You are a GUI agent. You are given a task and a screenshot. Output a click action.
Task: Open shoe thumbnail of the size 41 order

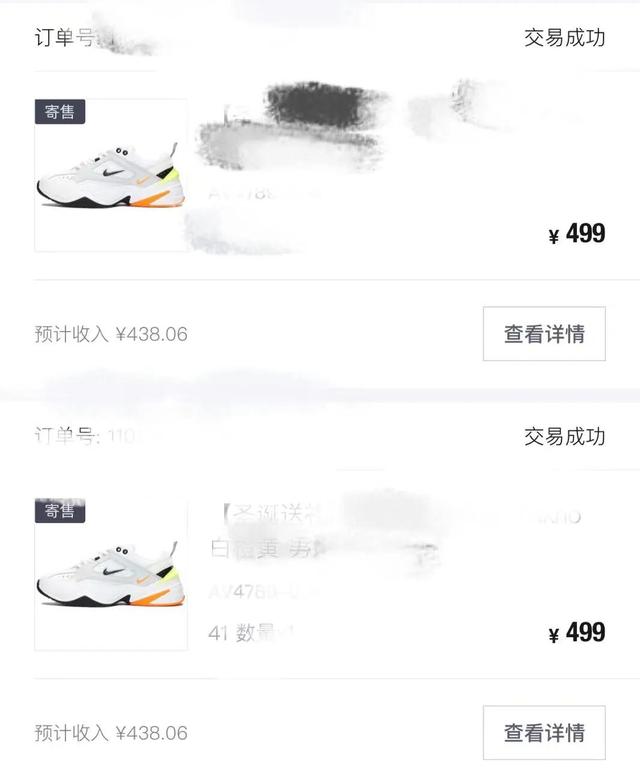(x=111, y=575)
